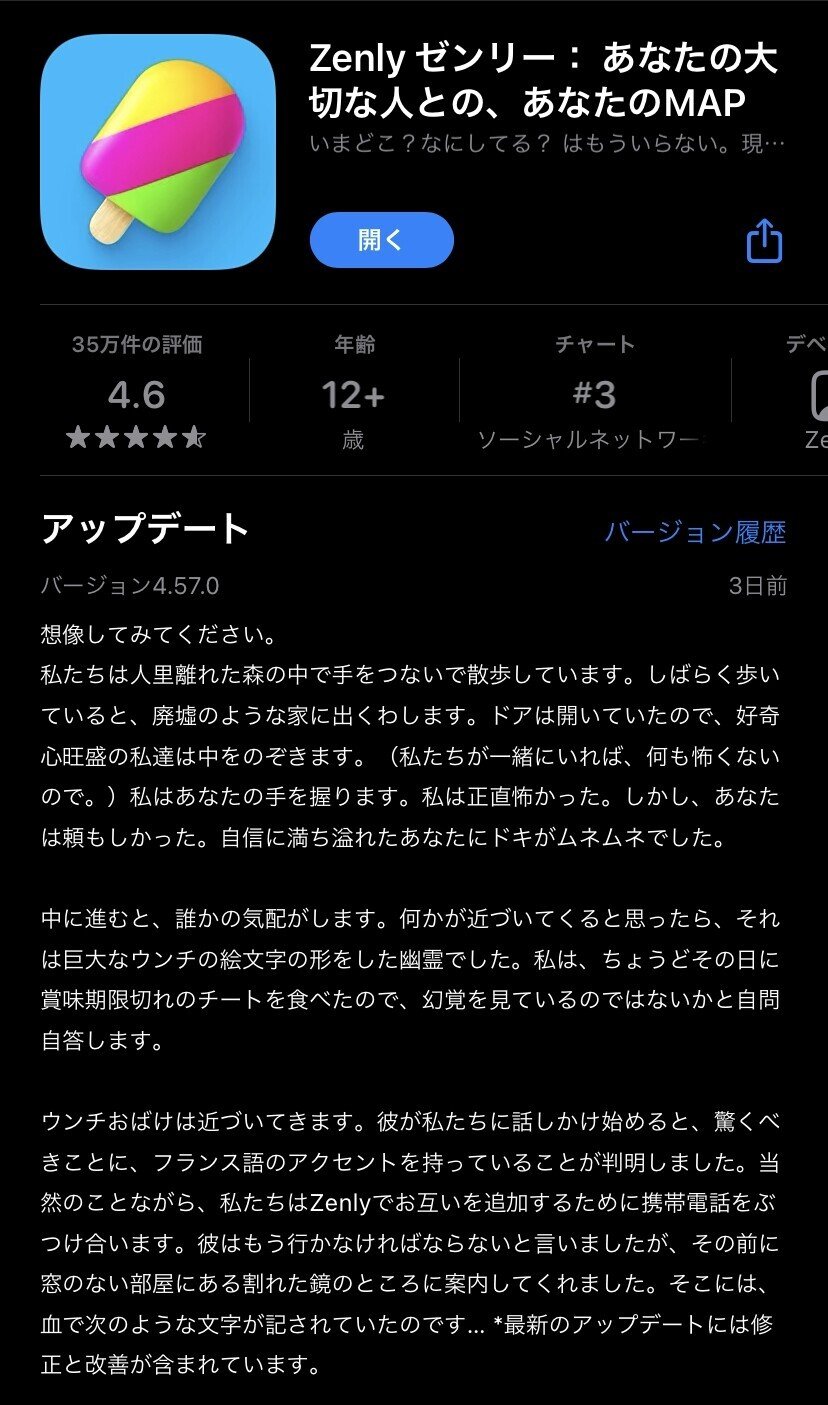This screenshot has height=1405, width=828.
Task: Open the バージョン履歴 link
Action: (695, 531)
